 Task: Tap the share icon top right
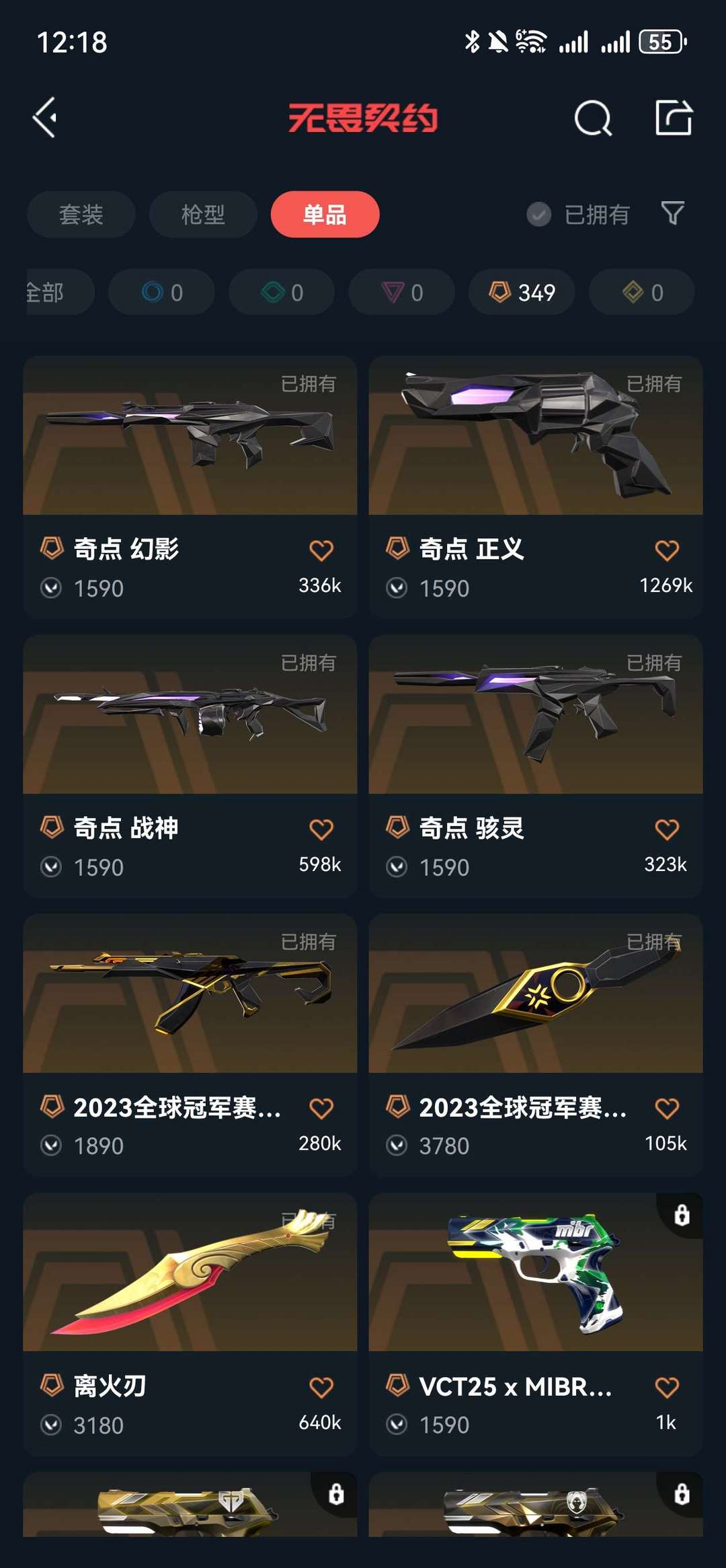point(676,119)
